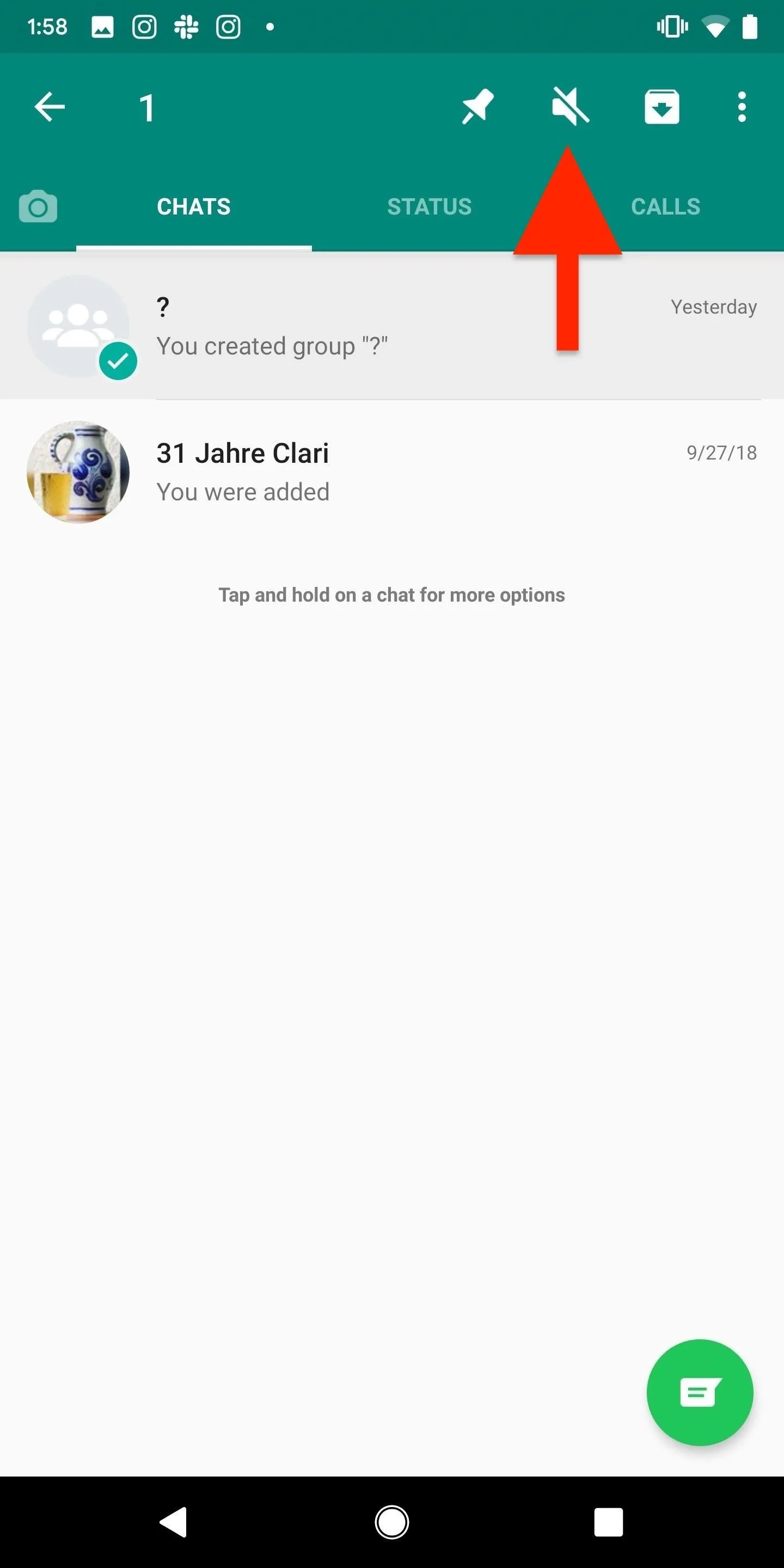Switch to the Status tab
The width and height of the screenshot is (784, 1568).
(x=429, y=207)
